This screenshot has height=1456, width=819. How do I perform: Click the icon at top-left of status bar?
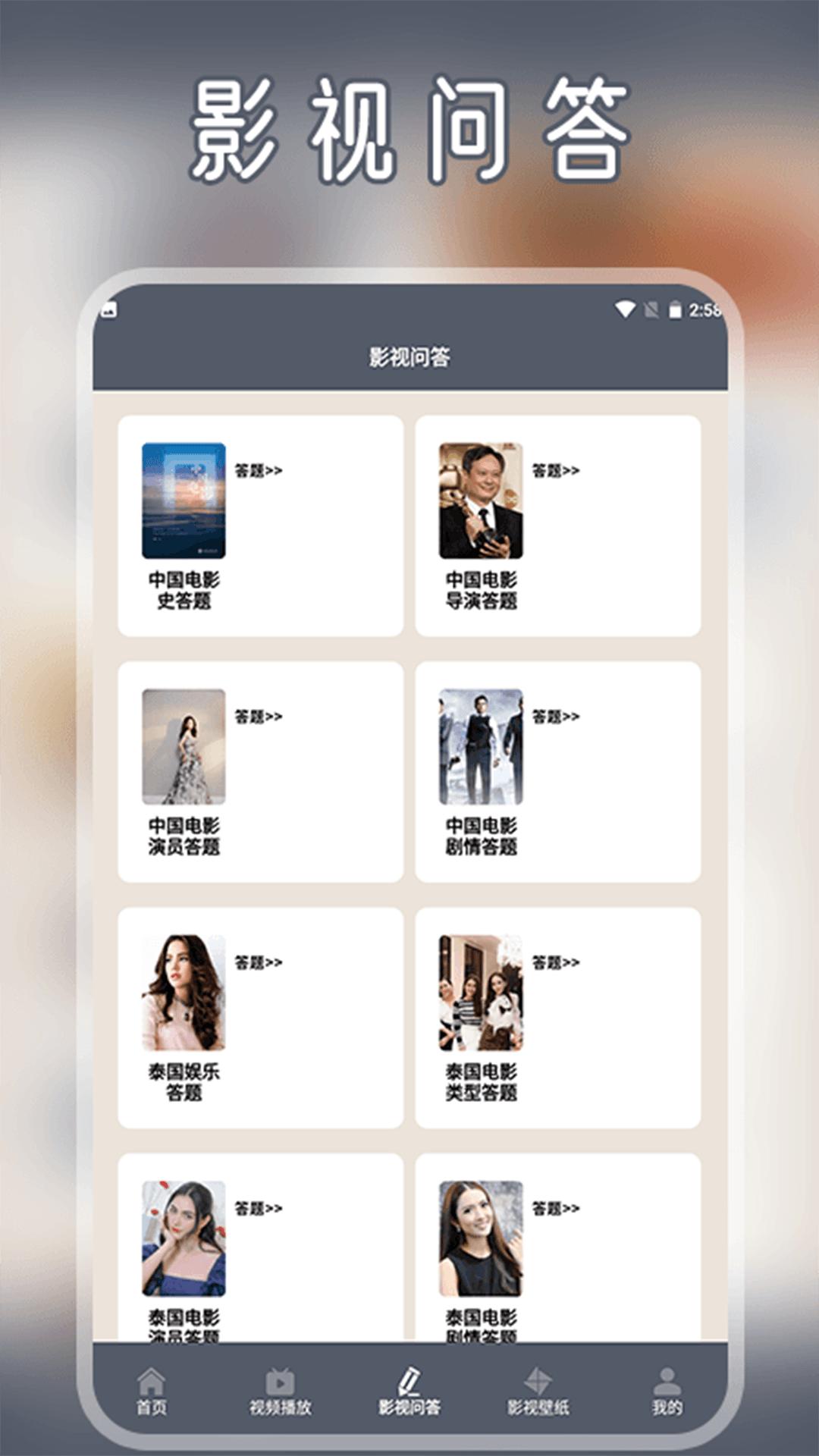pyautogui.click(x=111, y=309)
